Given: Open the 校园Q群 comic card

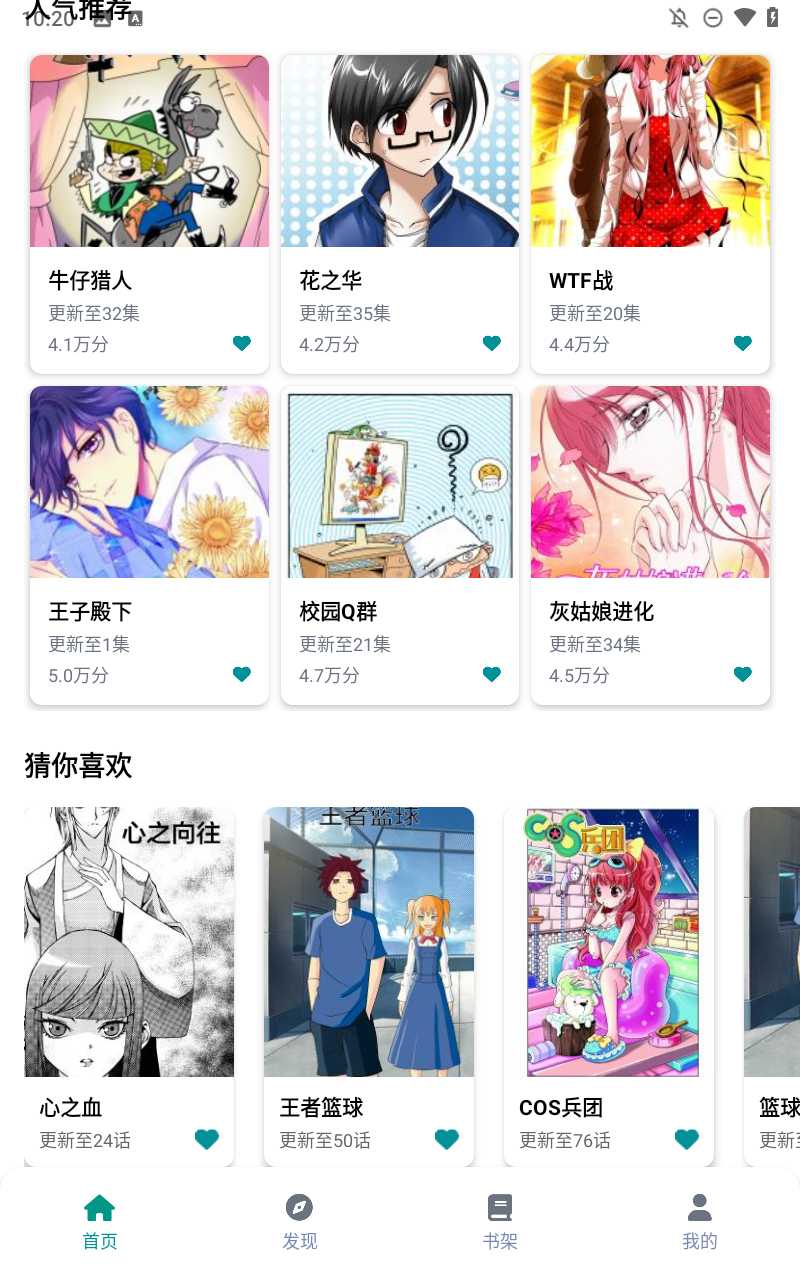Looking at the screenshot, I should coord(399,483).
